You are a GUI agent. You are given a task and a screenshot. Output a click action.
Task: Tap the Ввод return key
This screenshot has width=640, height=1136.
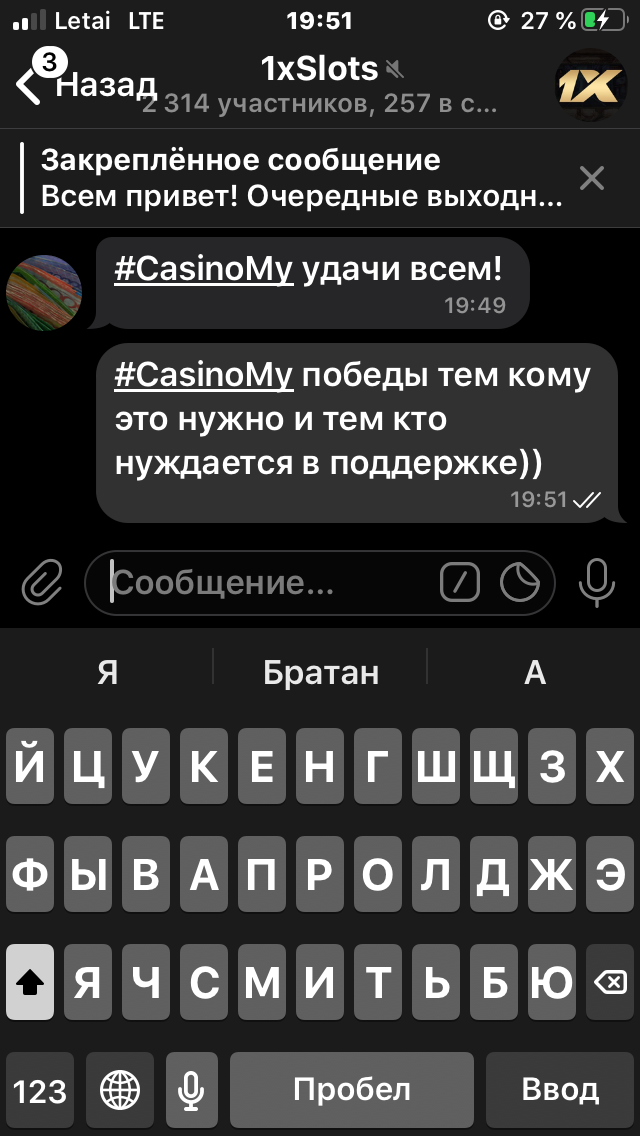point(560,1089)
